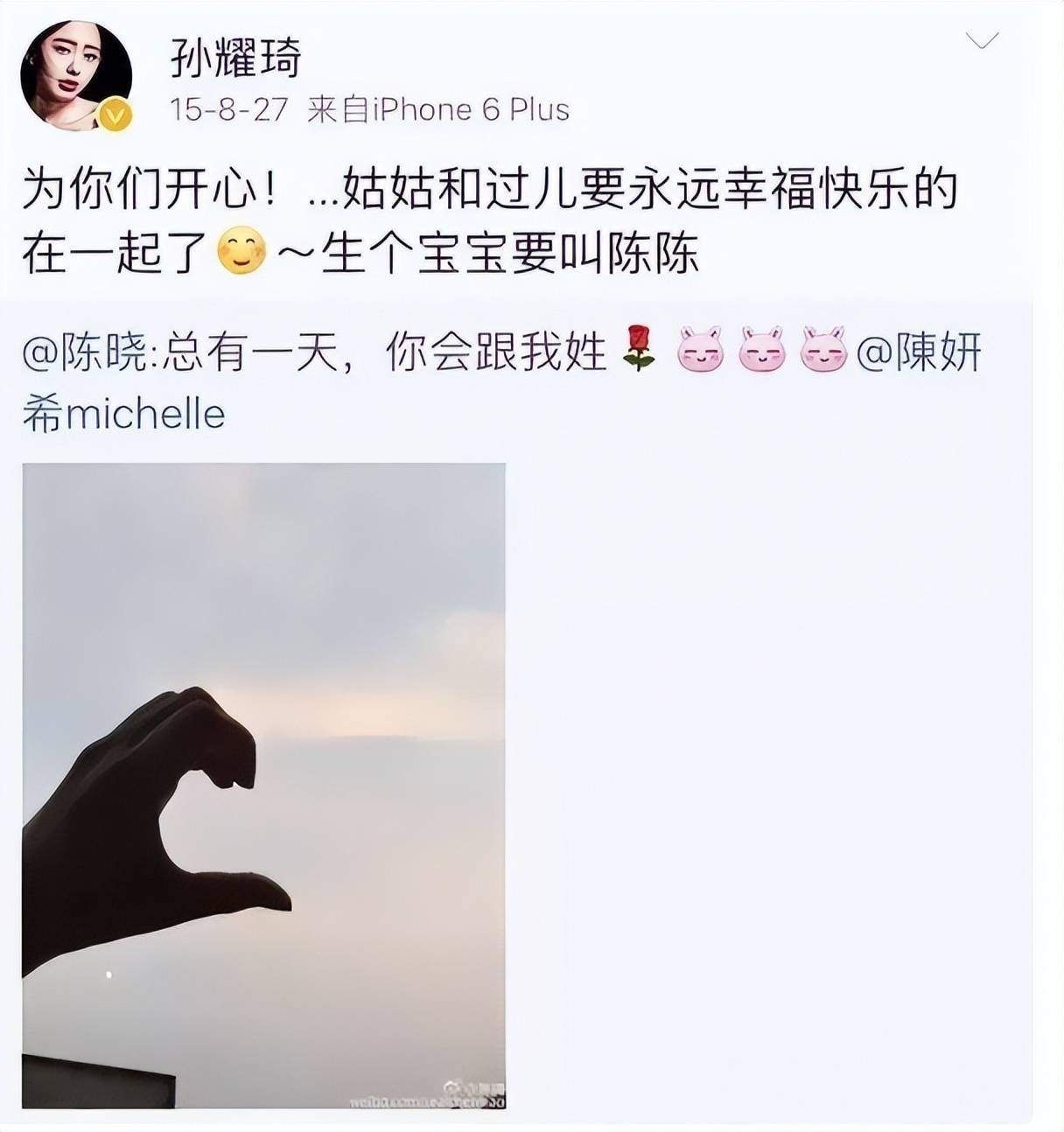Open the post options chevron menu
Viewport: 1064px width, 1132px height.
(x=982, y=41)
